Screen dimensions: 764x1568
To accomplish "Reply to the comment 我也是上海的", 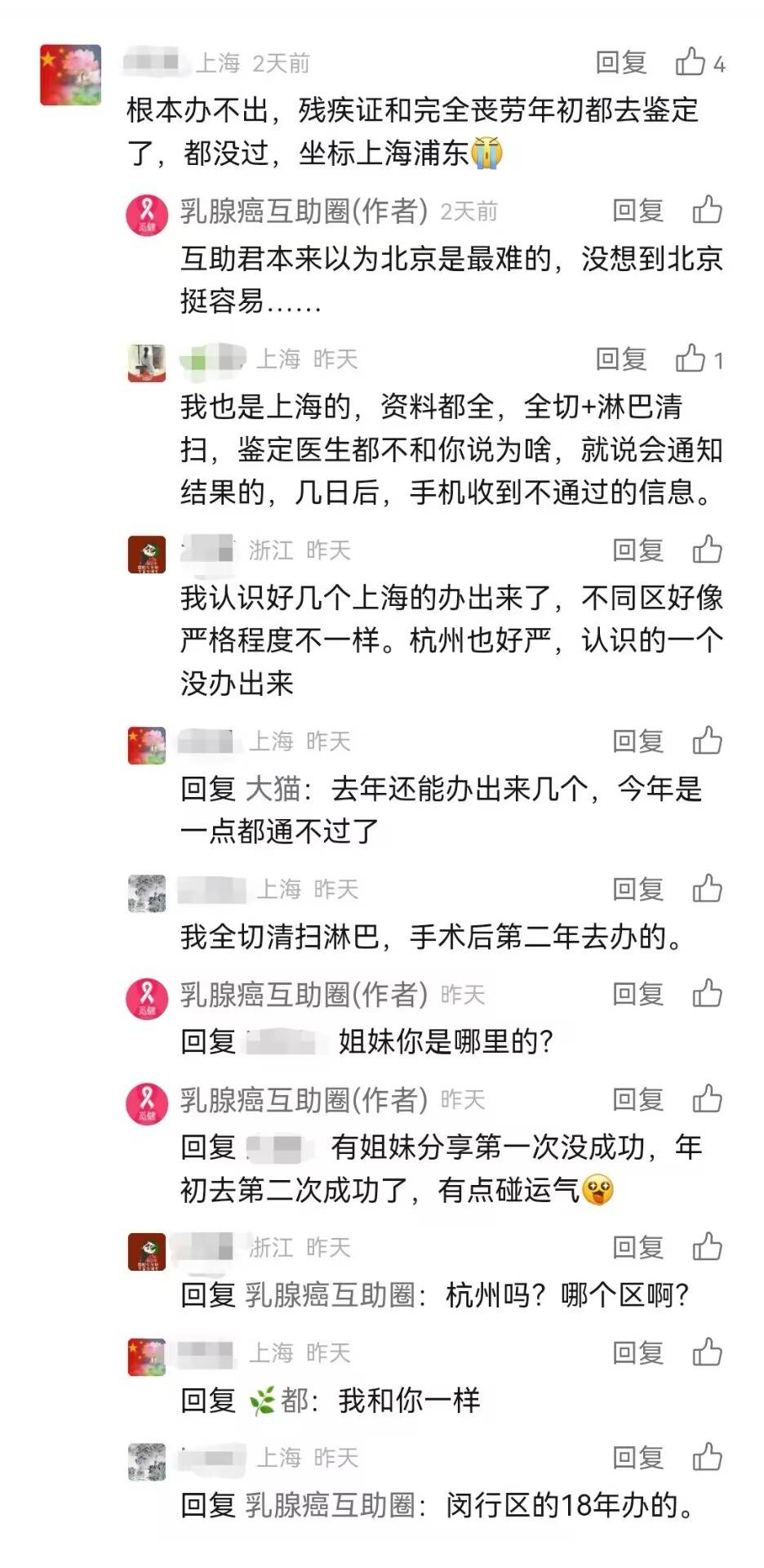I will coord(621,359).
